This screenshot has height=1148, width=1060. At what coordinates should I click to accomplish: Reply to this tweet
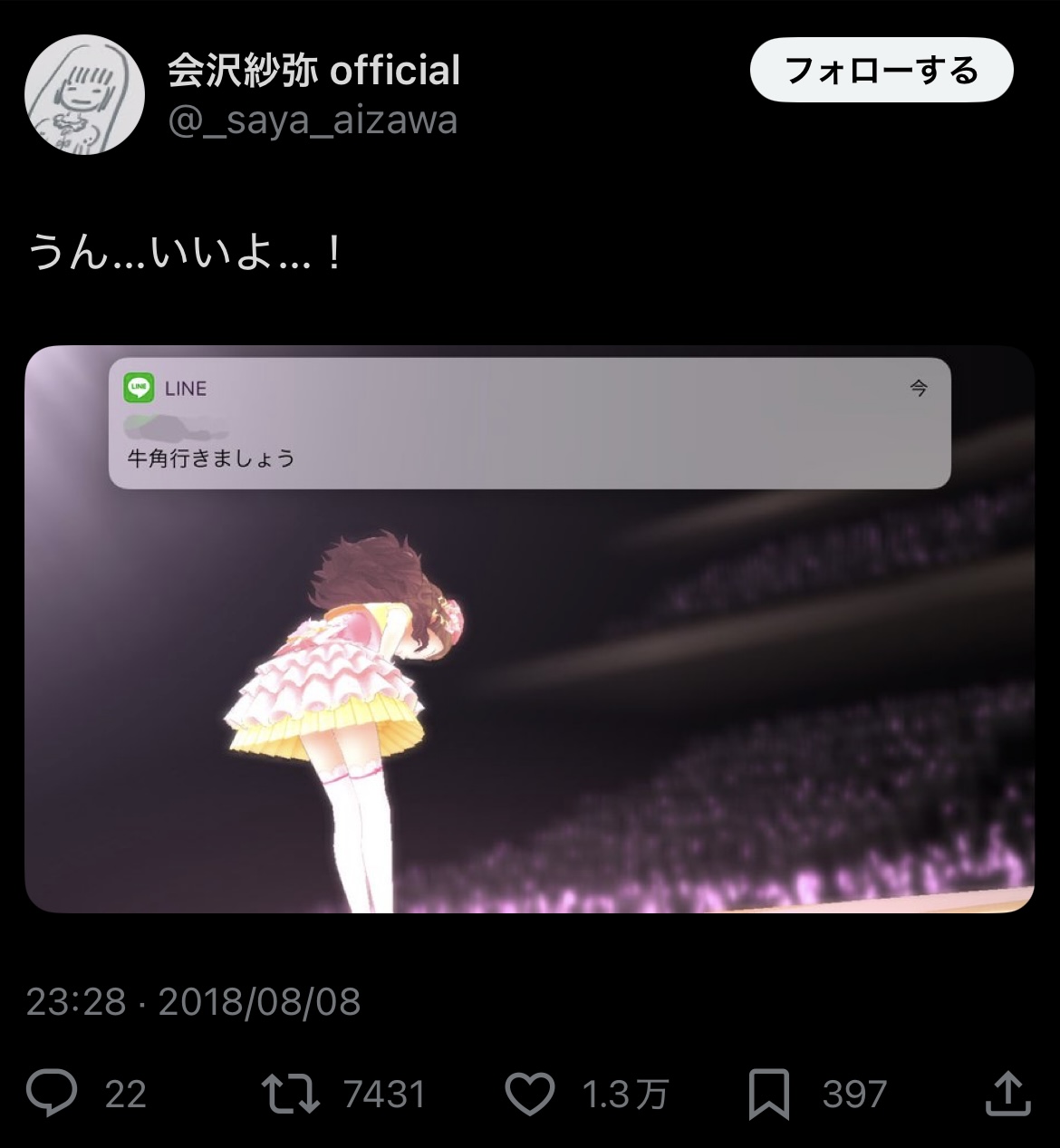(53, 1093)
